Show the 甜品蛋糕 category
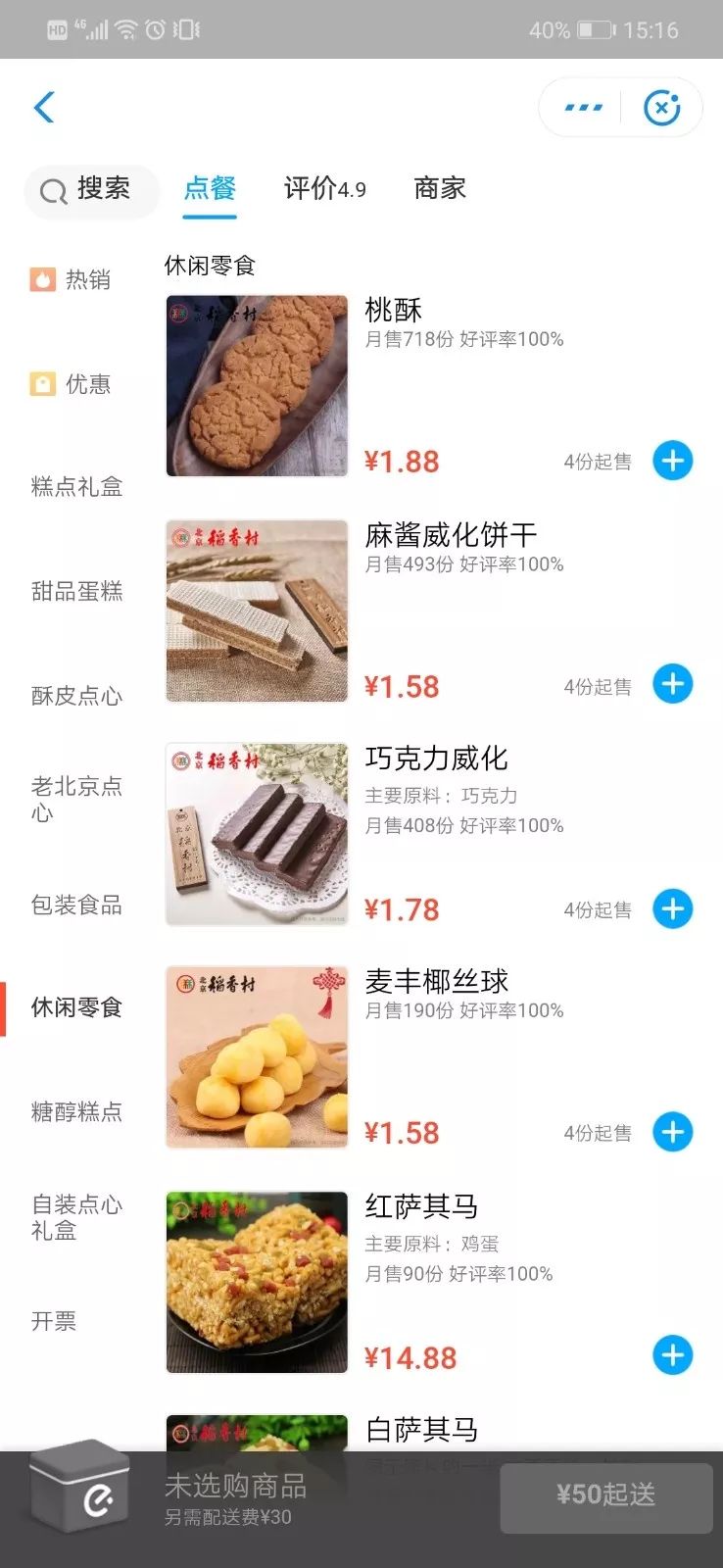 (76, 591)
